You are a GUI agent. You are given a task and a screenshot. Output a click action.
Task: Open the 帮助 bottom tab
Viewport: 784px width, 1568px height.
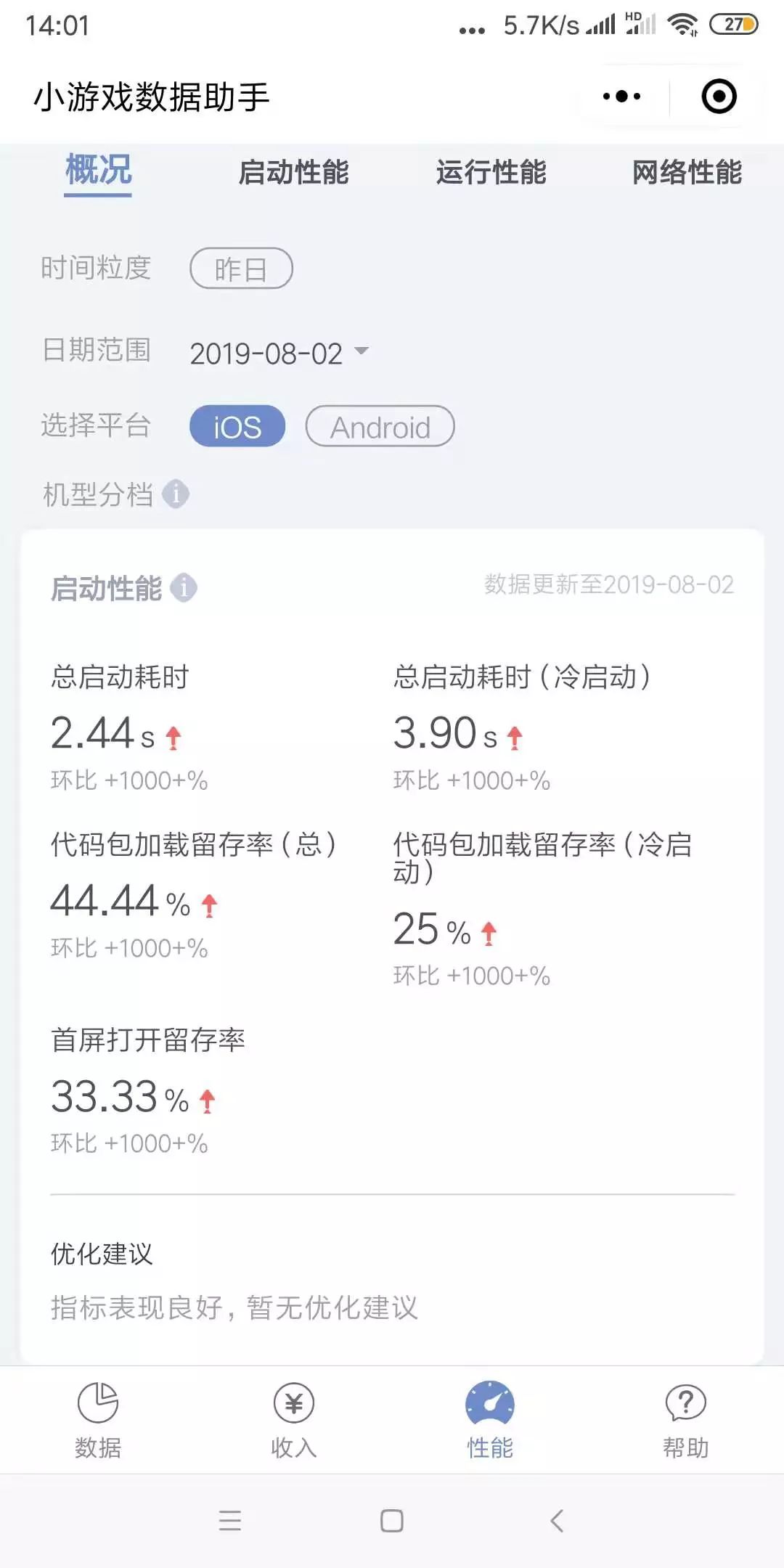(x=686, y=1421)
